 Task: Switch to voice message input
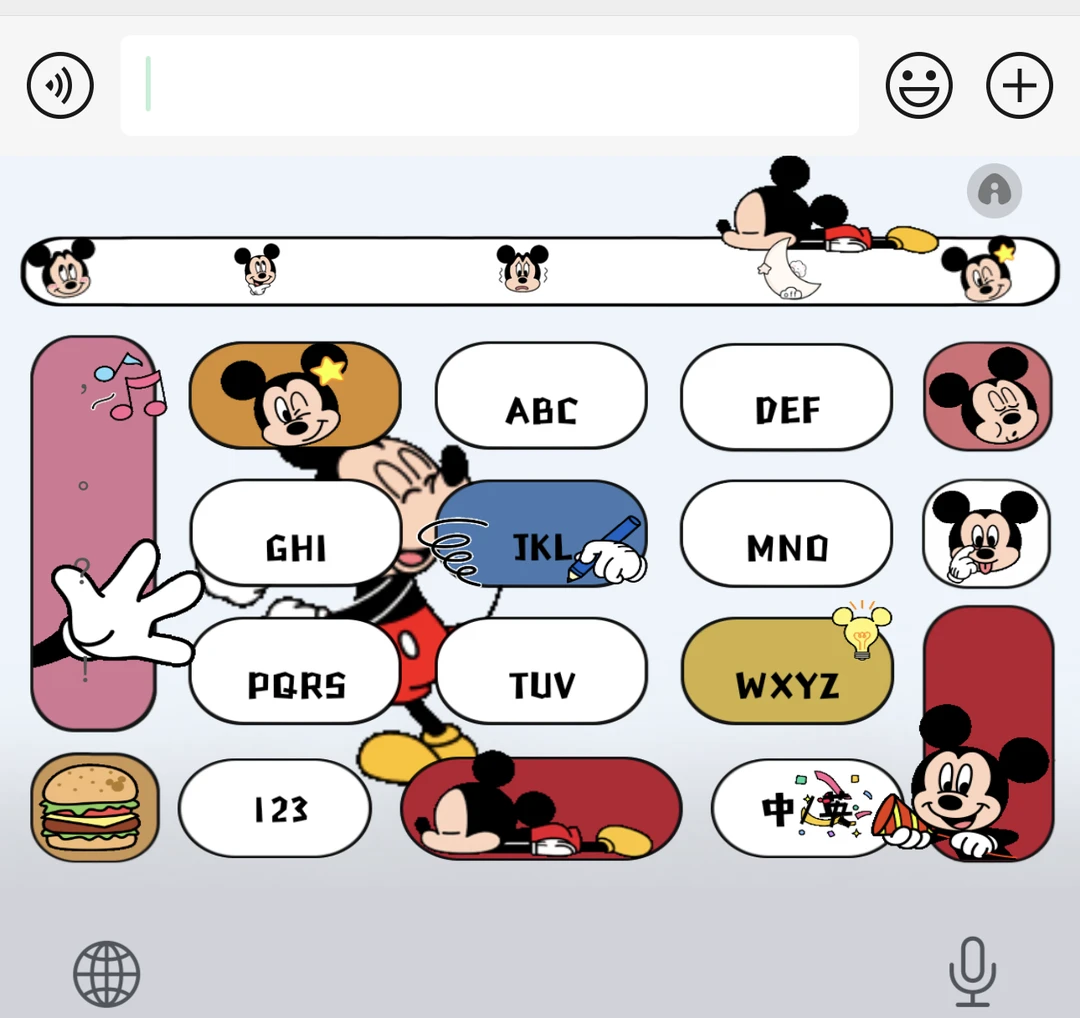(x=60, y=86)
